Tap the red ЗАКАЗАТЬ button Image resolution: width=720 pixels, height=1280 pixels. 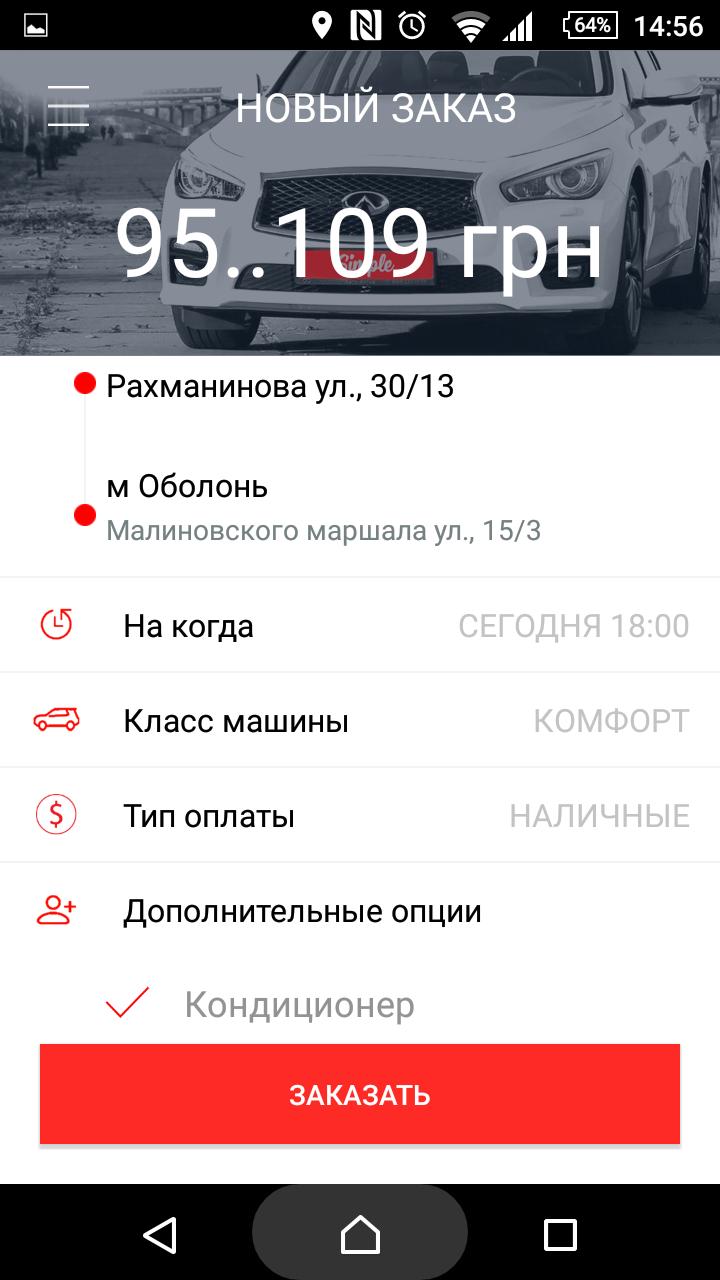(x=360, y=1094)
